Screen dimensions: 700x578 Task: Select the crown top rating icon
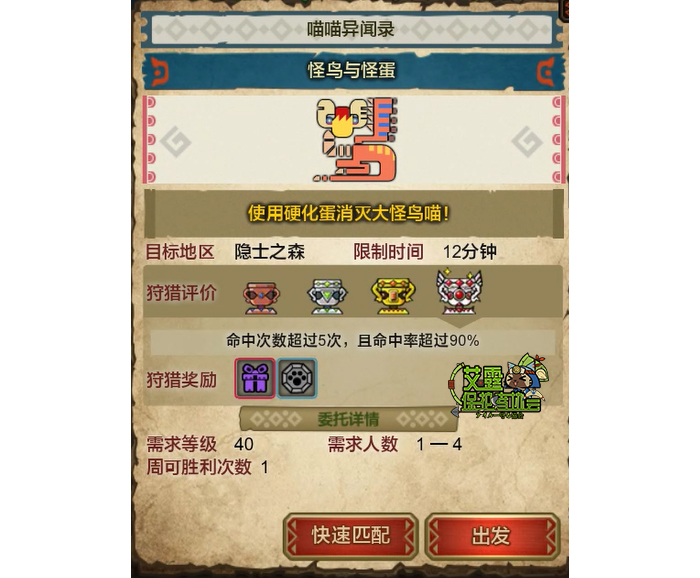(458, 292)
